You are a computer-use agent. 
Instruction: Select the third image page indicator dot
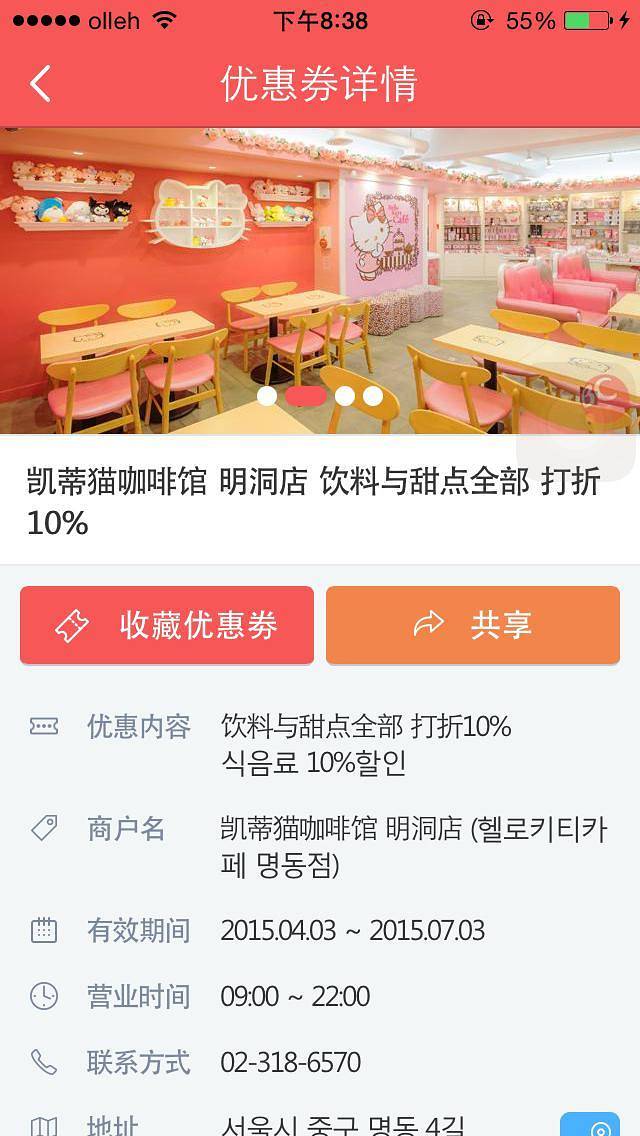point(345,396)
